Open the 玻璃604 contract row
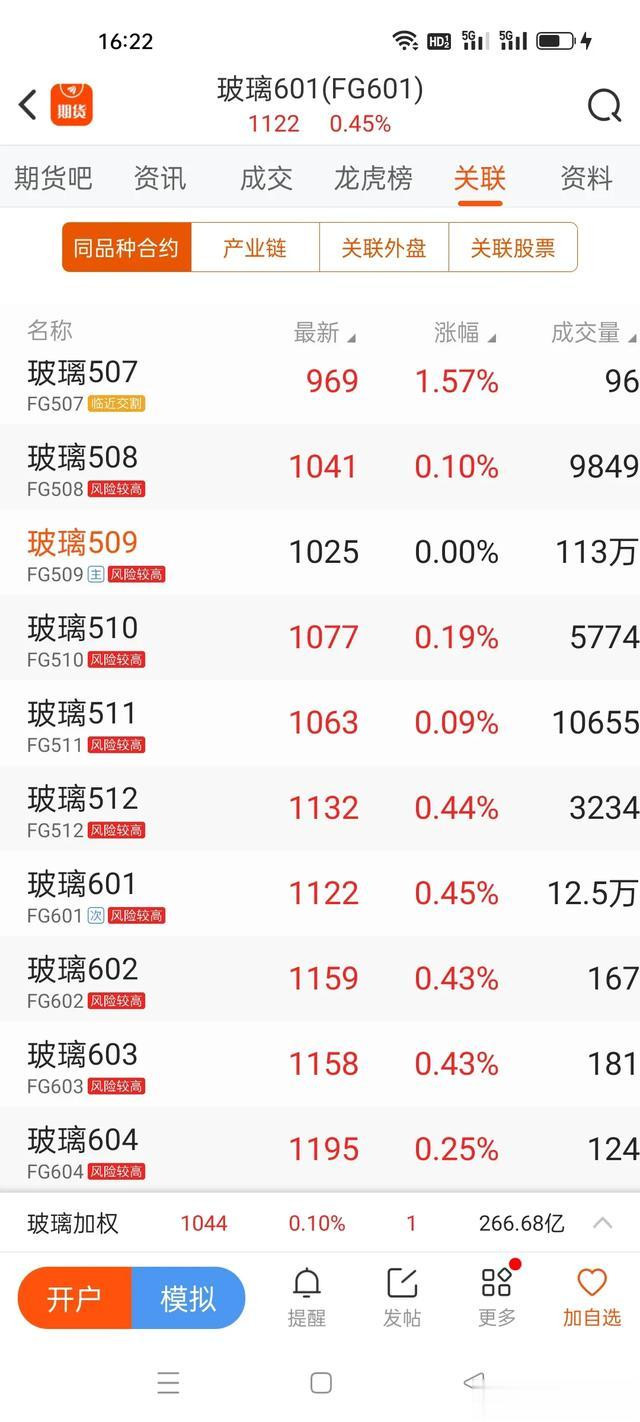Image resolution: width=640 pixels, height=1422 pixels. pyautogui.click(x=320, y=1149)
